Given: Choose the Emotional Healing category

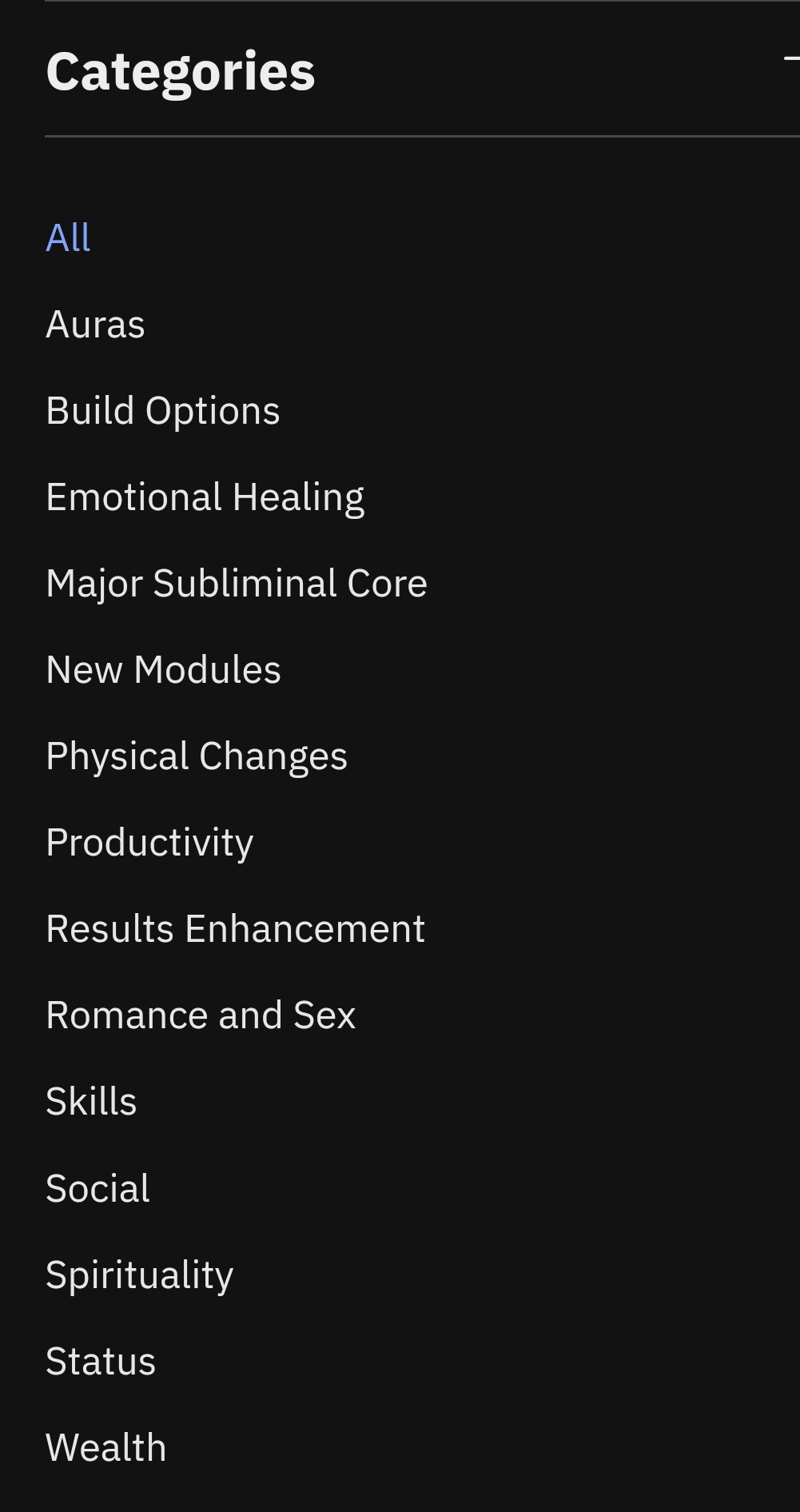Looking at the screenshot, I should tap(205, 497).
